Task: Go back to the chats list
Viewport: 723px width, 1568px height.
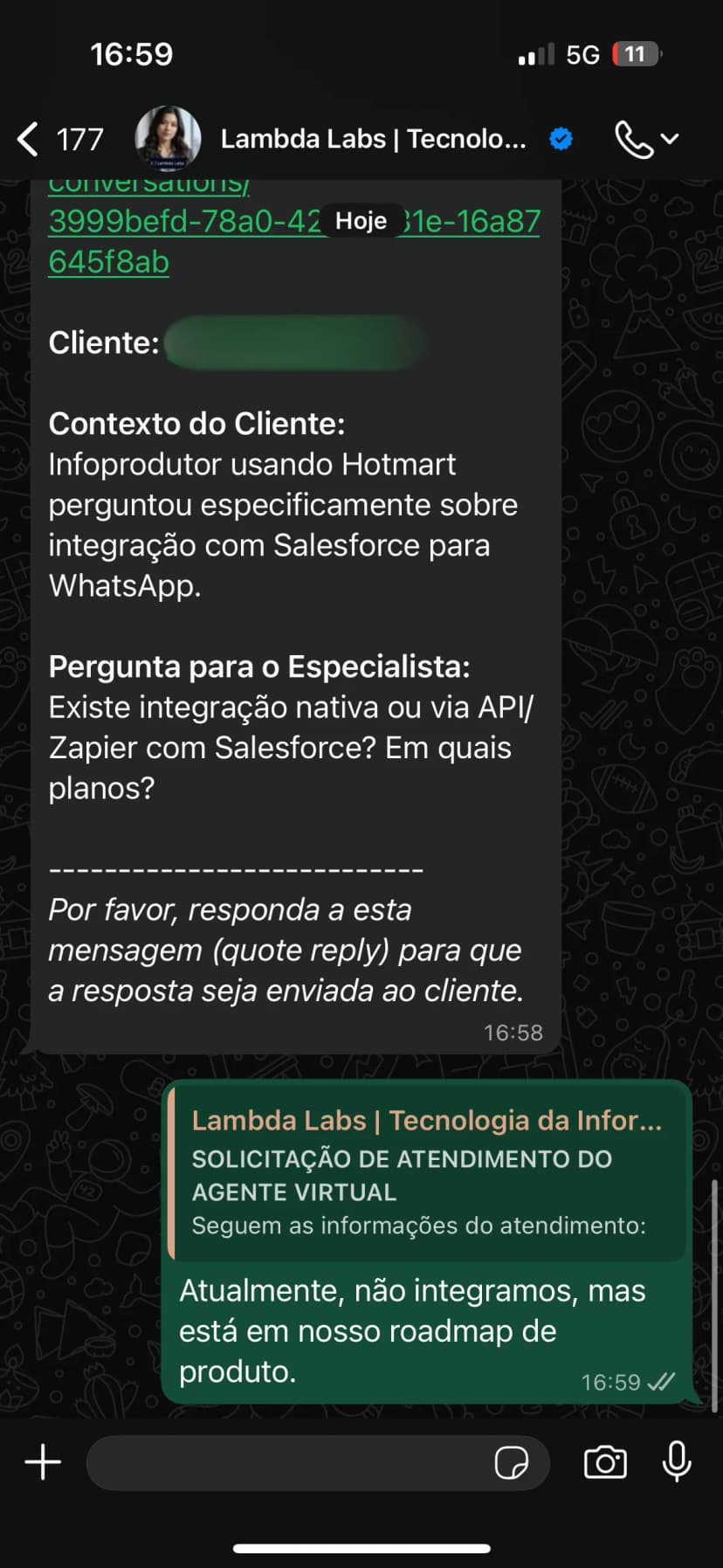Action: (26, 139)
